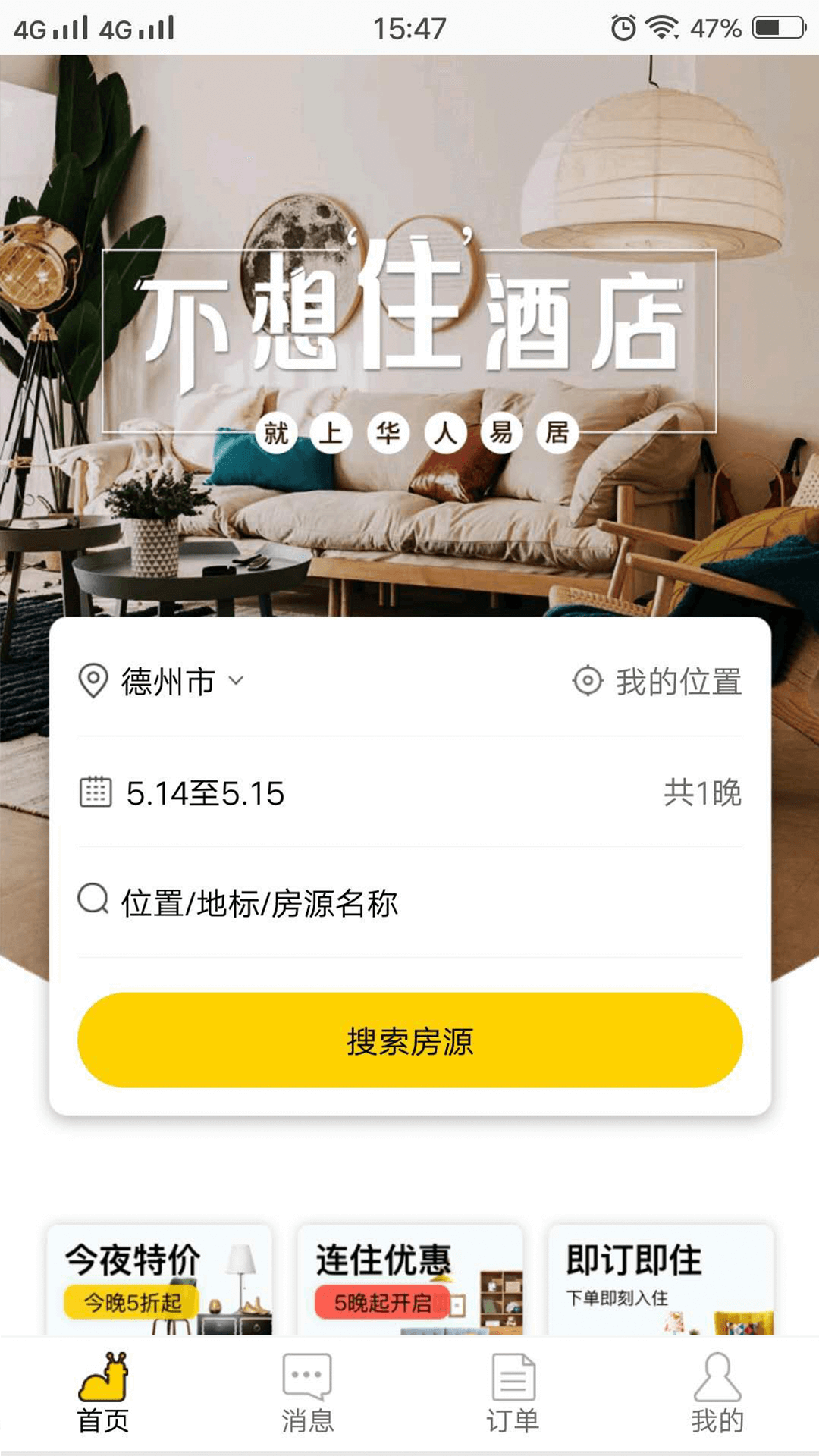Tap the yellow 搜索房源 button
The height and width of the screenshot is (1456, 819).
409,1040
